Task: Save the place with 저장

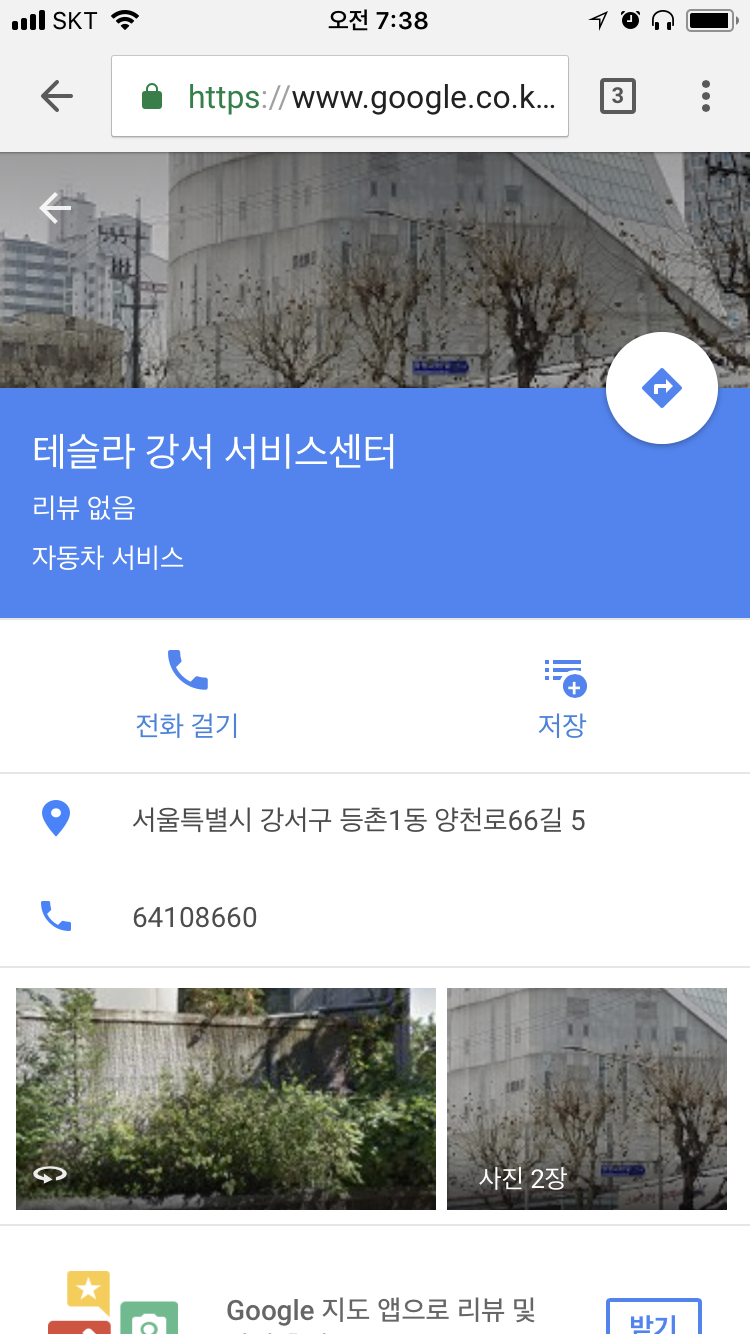Action: (562, 694)
